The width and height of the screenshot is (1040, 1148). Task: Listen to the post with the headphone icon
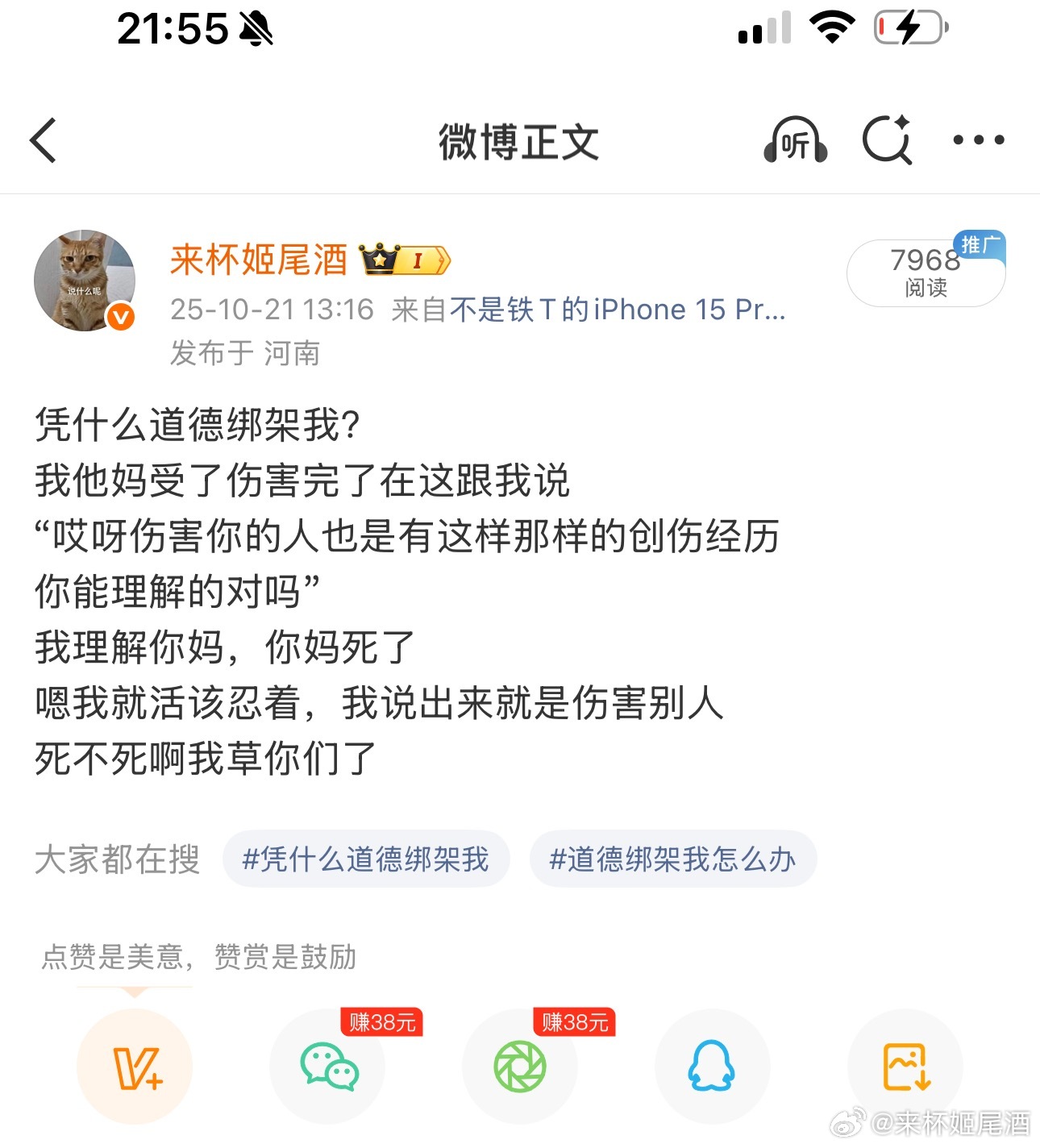click(x=795, y=141)
